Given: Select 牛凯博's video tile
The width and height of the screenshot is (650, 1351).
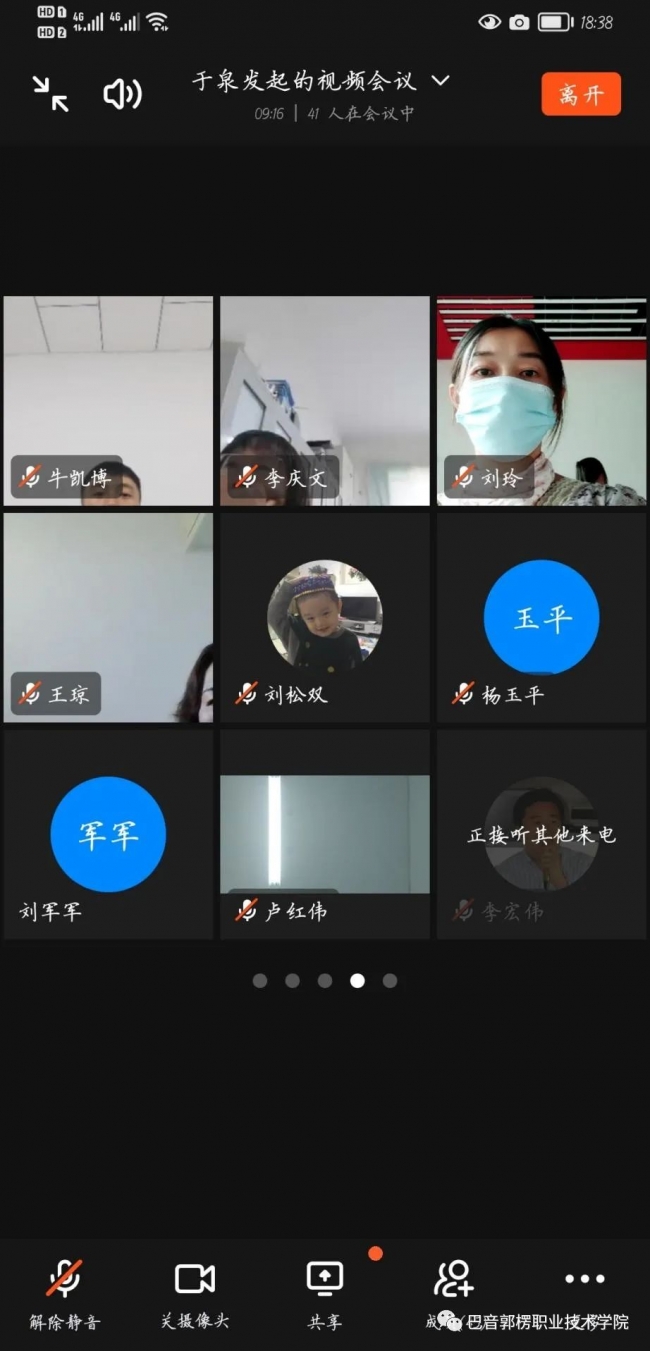Looking at the screenshot, I should [x=108, y=400].
